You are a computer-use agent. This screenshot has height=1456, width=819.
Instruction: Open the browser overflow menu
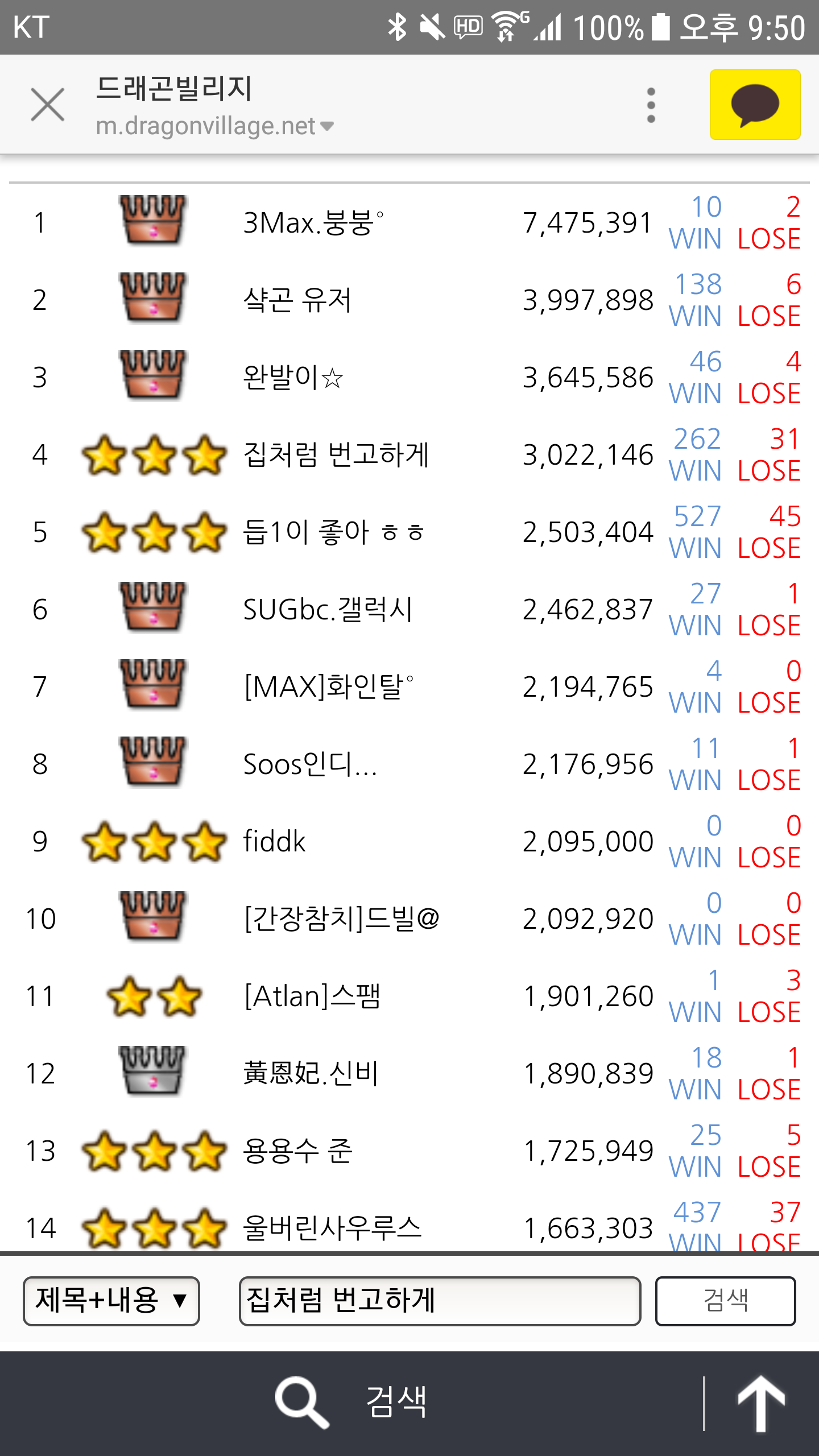[651, 105]
